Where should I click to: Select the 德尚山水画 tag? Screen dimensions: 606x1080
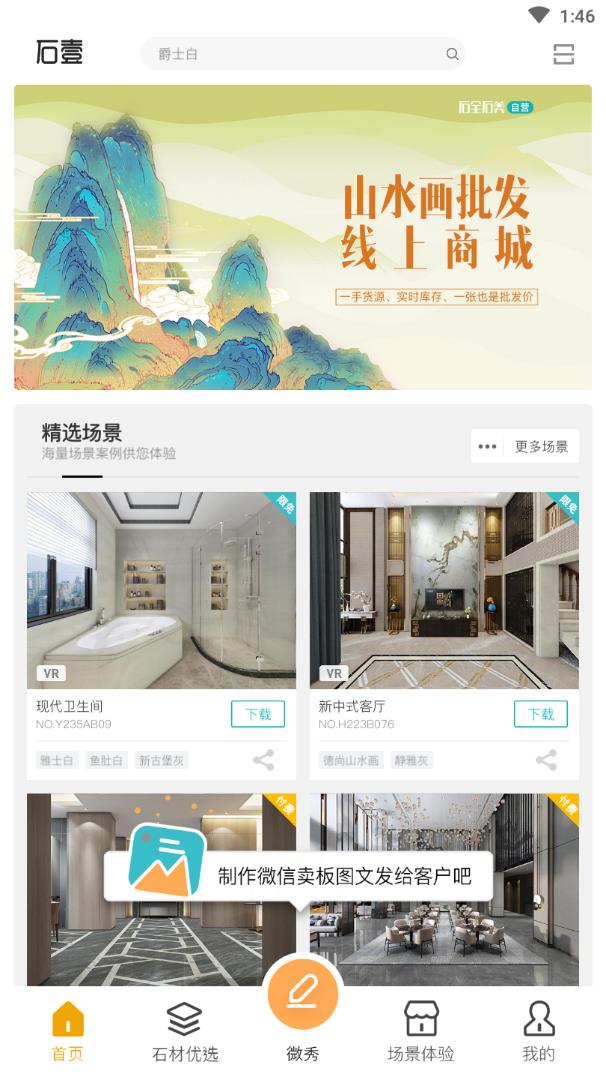351,760
